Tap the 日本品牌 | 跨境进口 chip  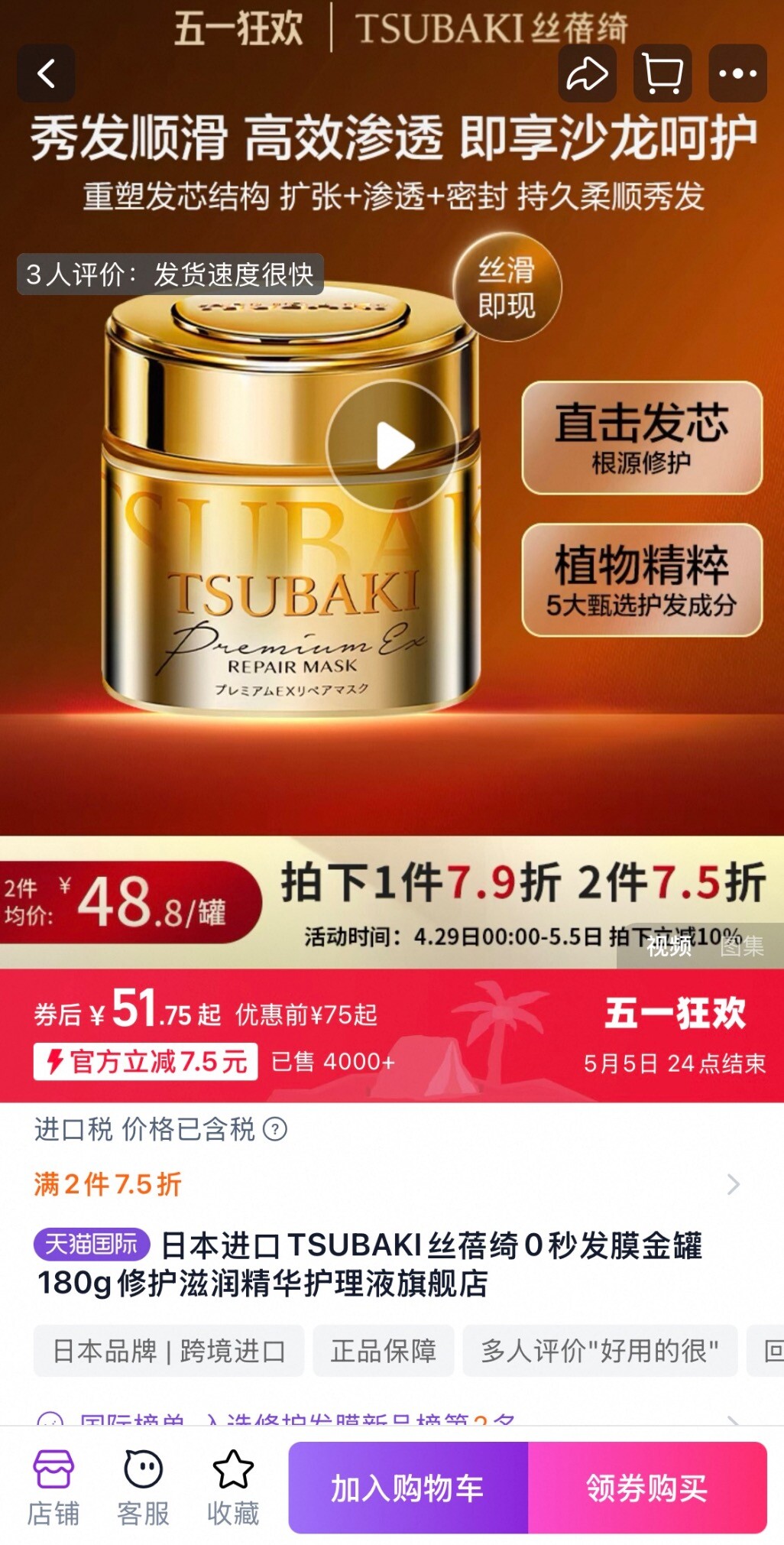pos(169,1351)
